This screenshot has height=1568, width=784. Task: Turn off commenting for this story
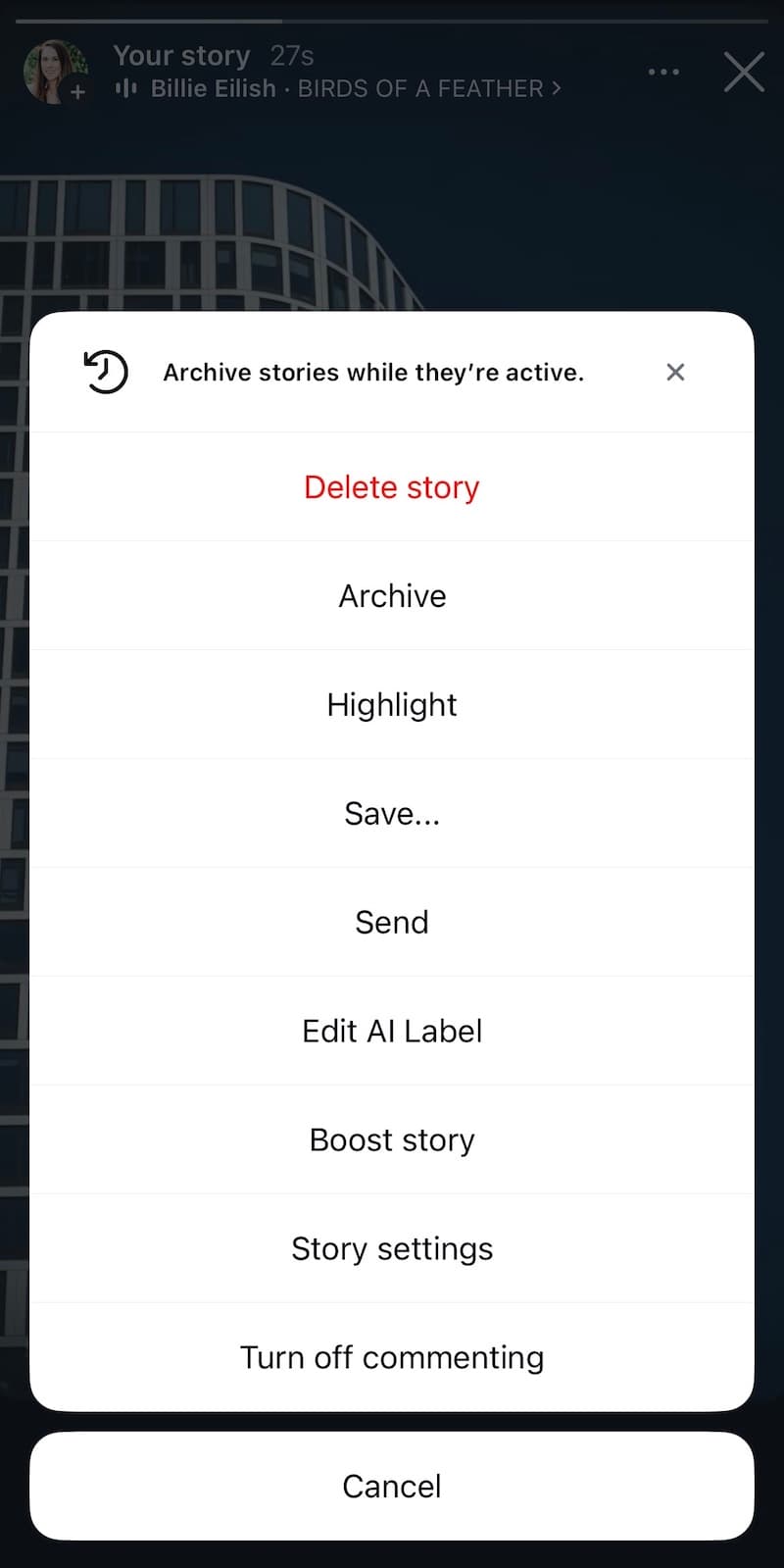click(392, 1357)
